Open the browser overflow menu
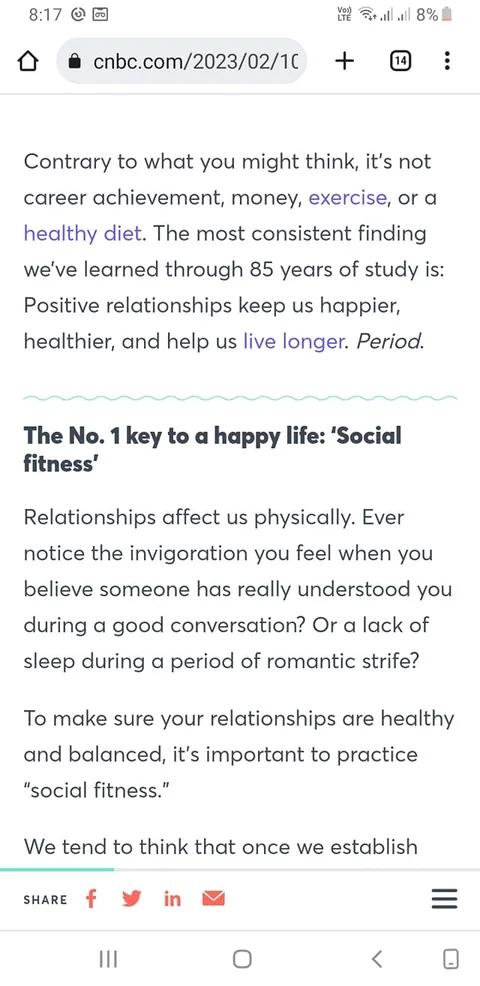The height and width of the screenshot is (986, 480). pyautogui.click(x=447, y=61)
